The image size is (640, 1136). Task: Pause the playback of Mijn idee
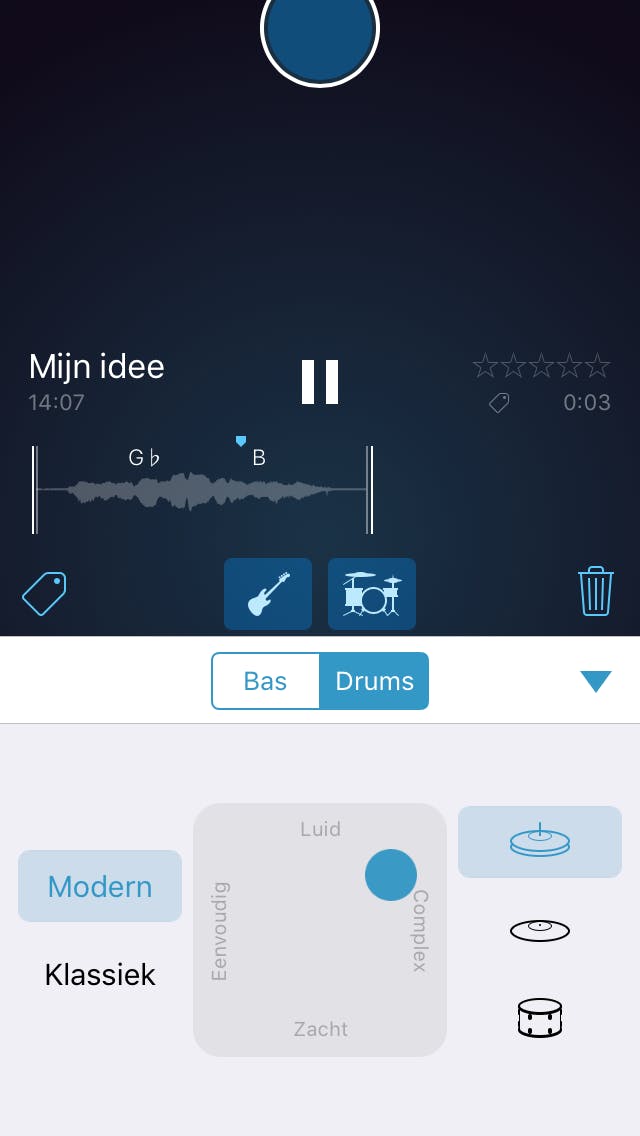click(x=320, y=382)
